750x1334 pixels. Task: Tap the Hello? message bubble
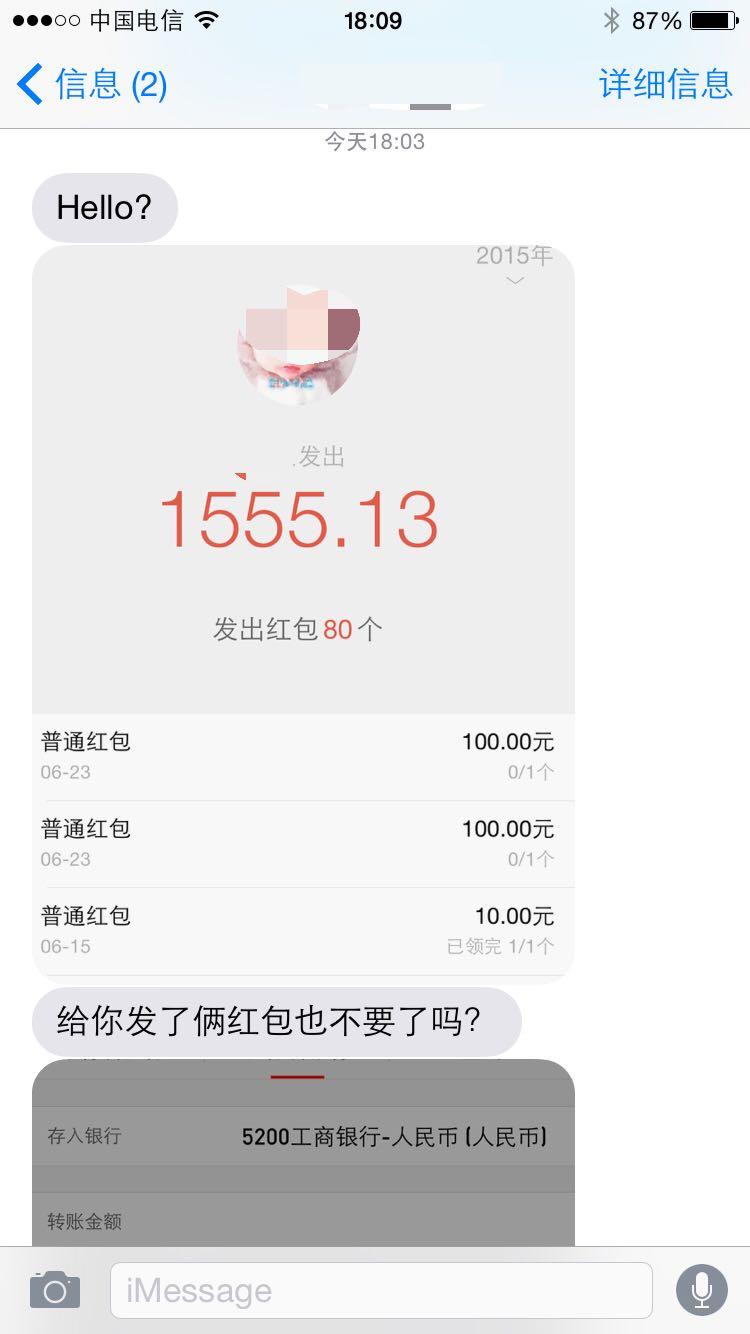click(105, 207)
